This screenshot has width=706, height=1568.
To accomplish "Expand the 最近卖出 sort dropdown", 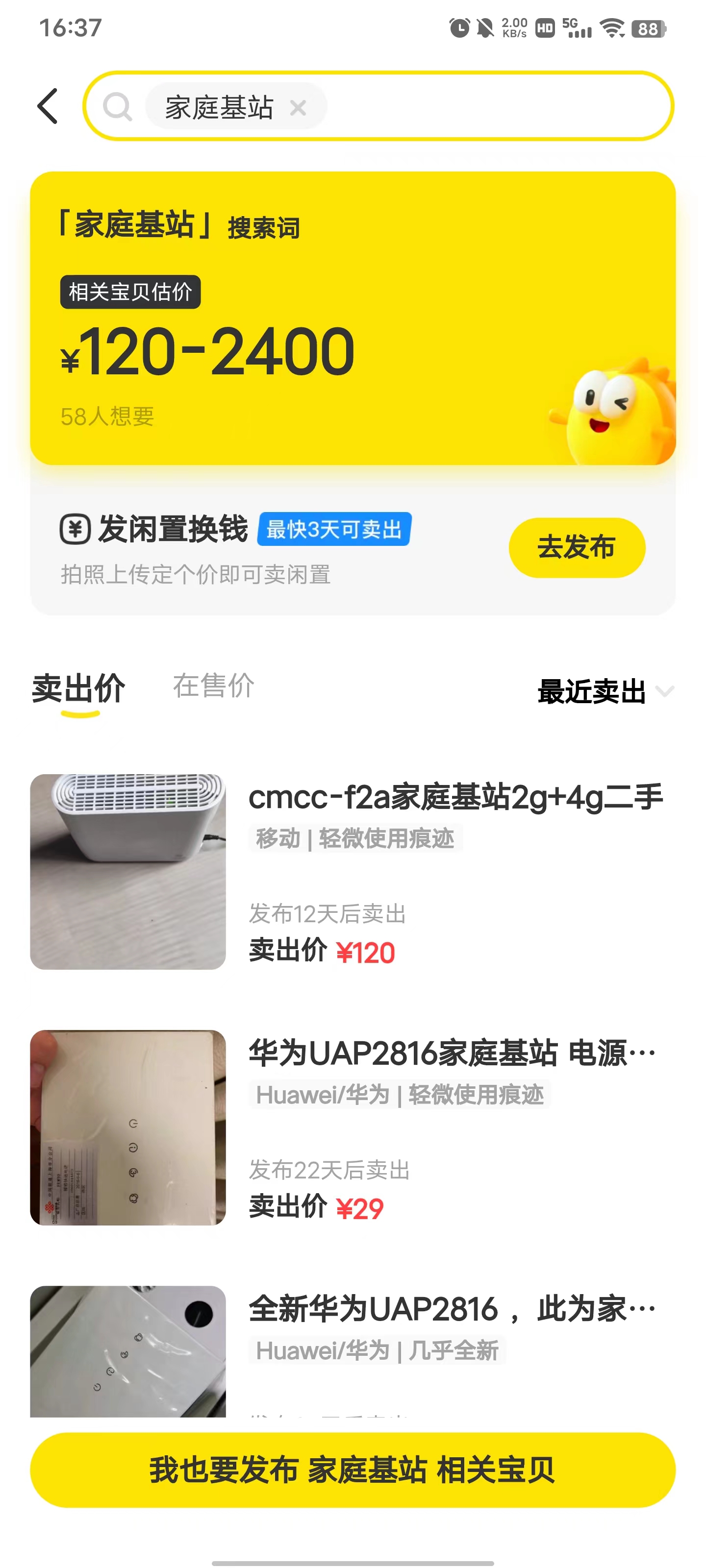I will [x=605, y=692].
